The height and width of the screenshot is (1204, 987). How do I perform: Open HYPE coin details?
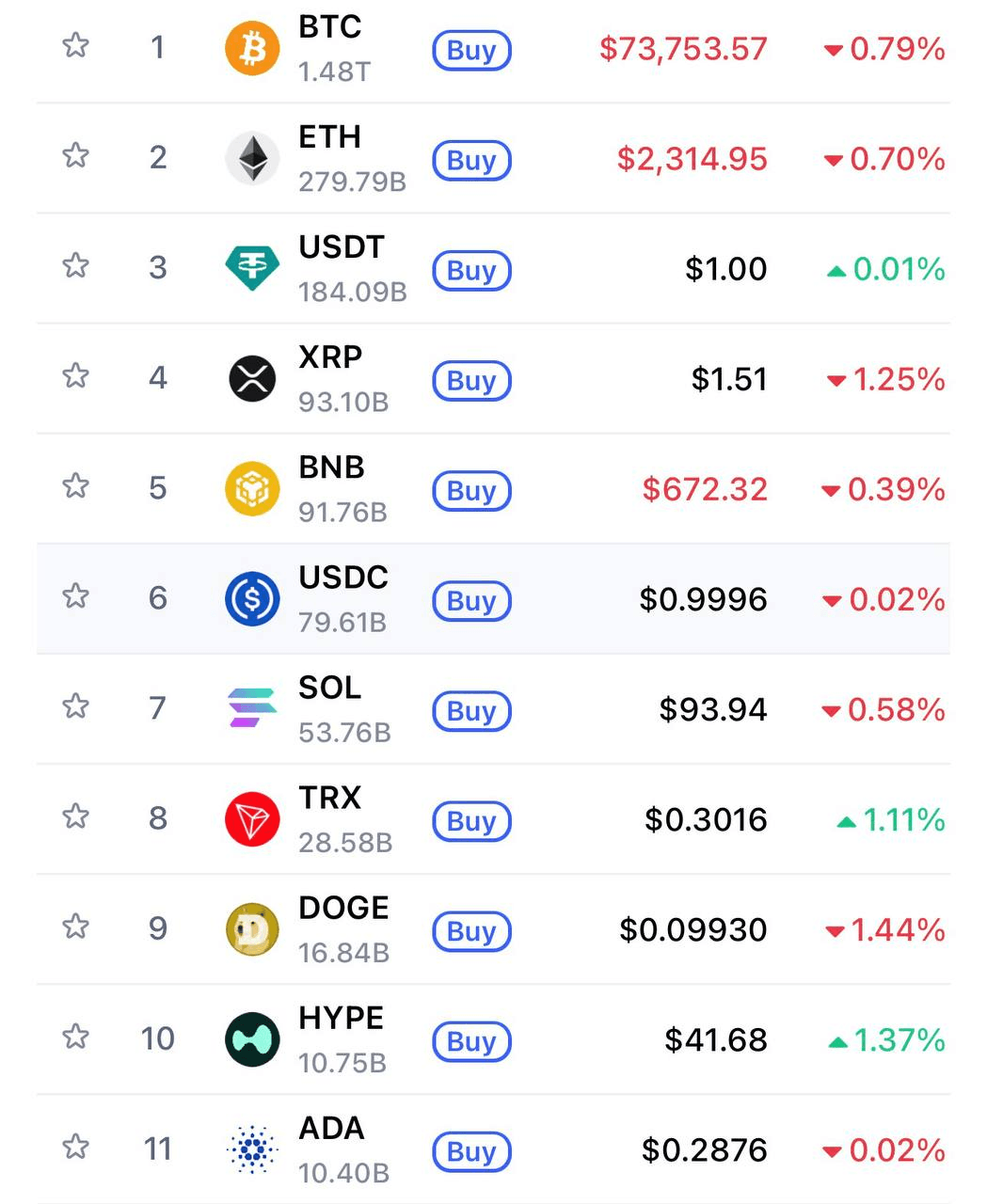[x=341, y=1019]
